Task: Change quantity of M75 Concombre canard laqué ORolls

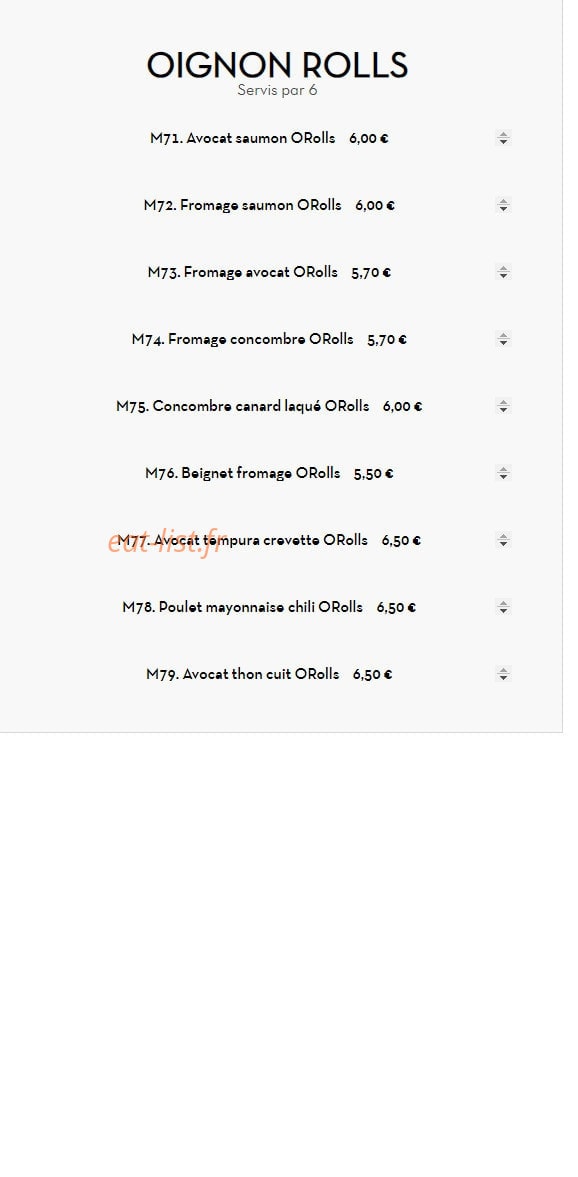Action: tap(503, 406)
